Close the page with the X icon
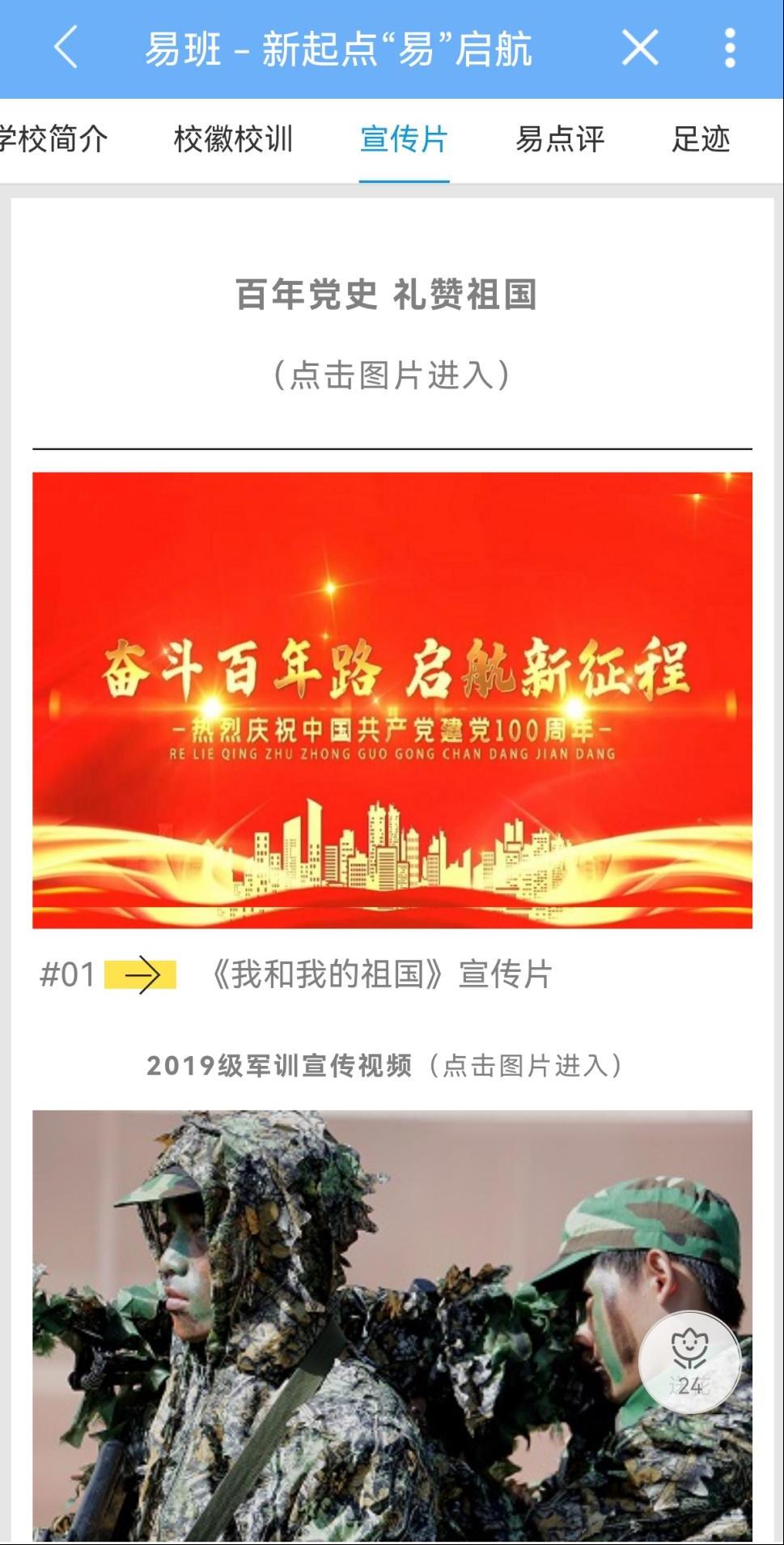 [639, 47]
